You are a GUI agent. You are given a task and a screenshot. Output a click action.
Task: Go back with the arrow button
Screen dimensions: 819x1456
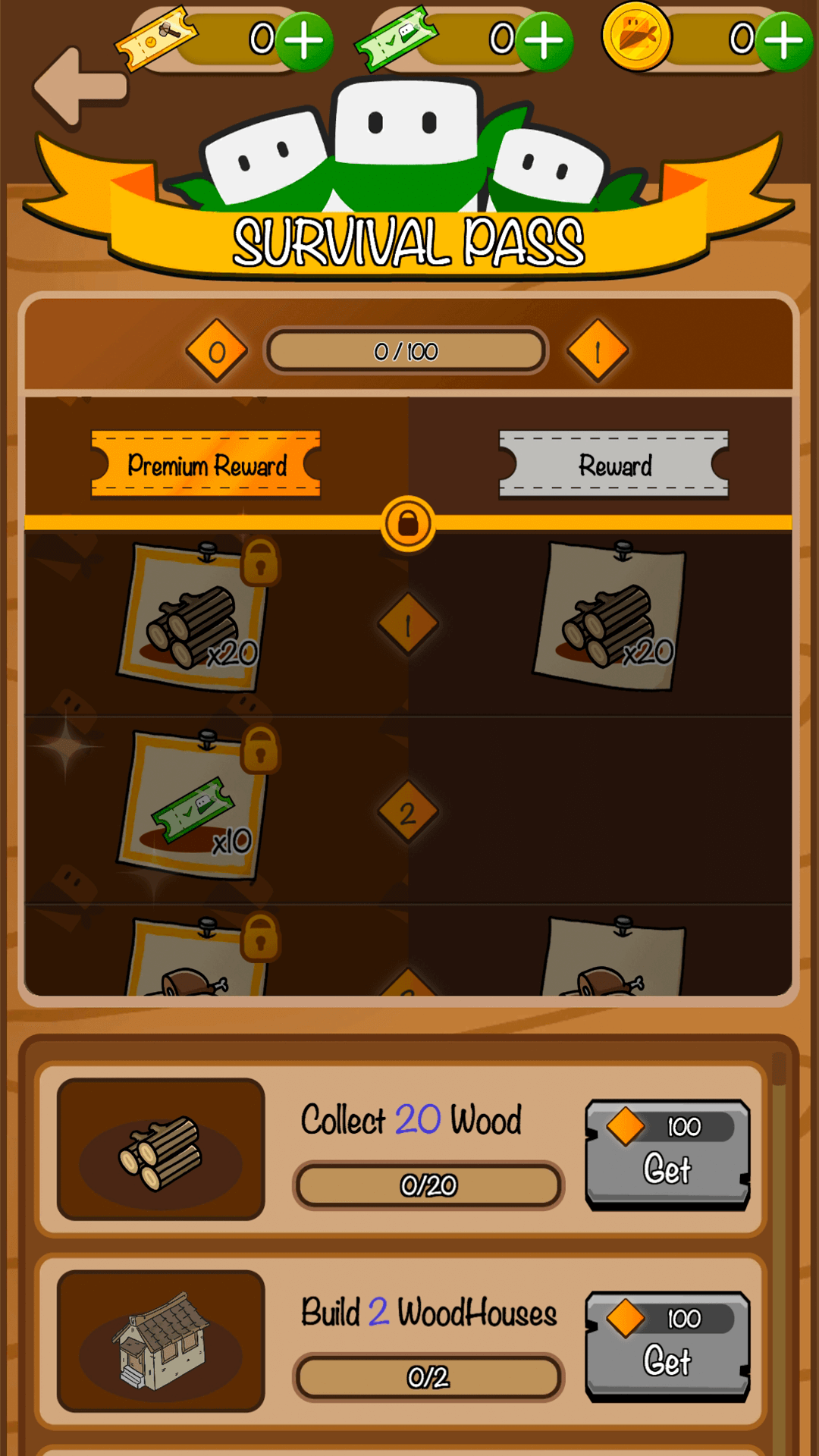pyautogui.click(x=80, y=86)
